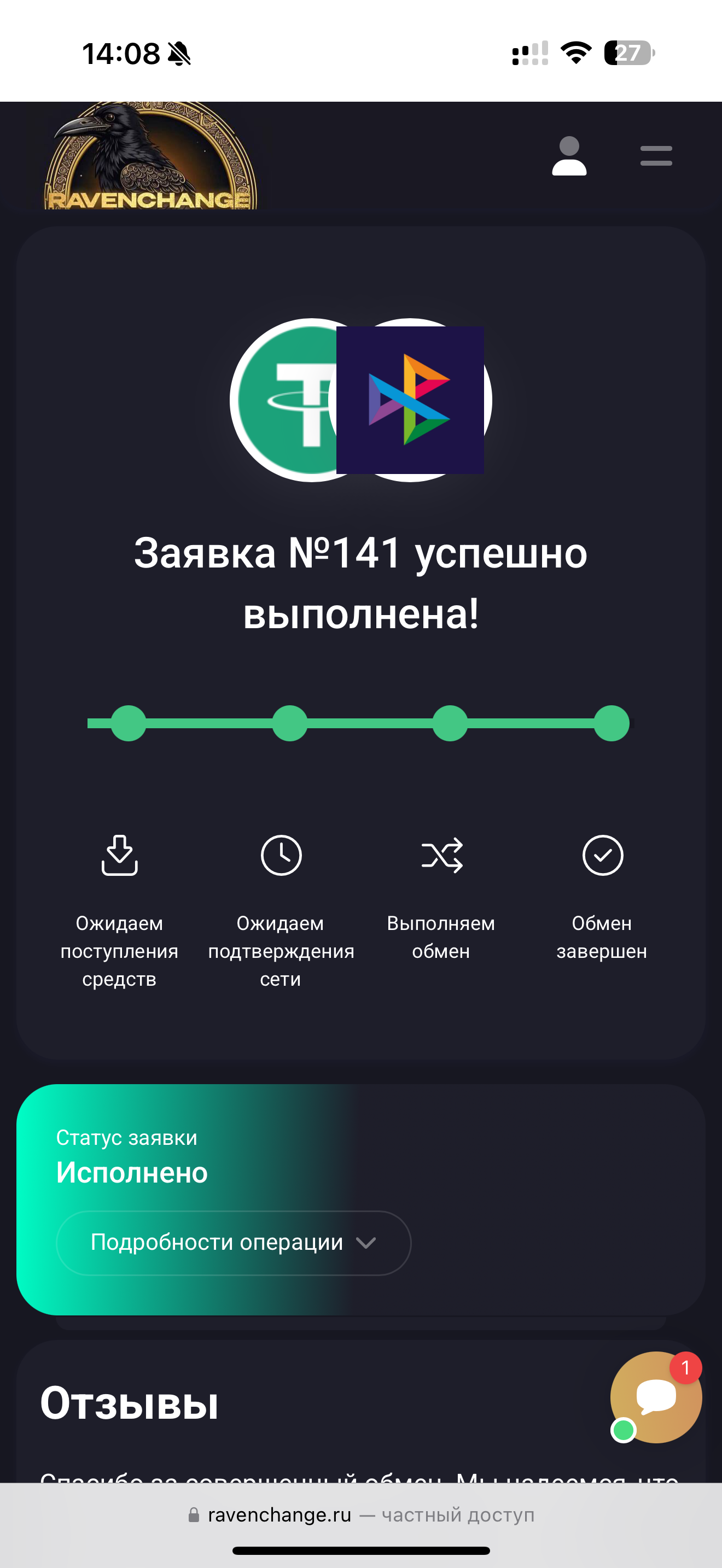Open the hamburger menu

[656, 156]
